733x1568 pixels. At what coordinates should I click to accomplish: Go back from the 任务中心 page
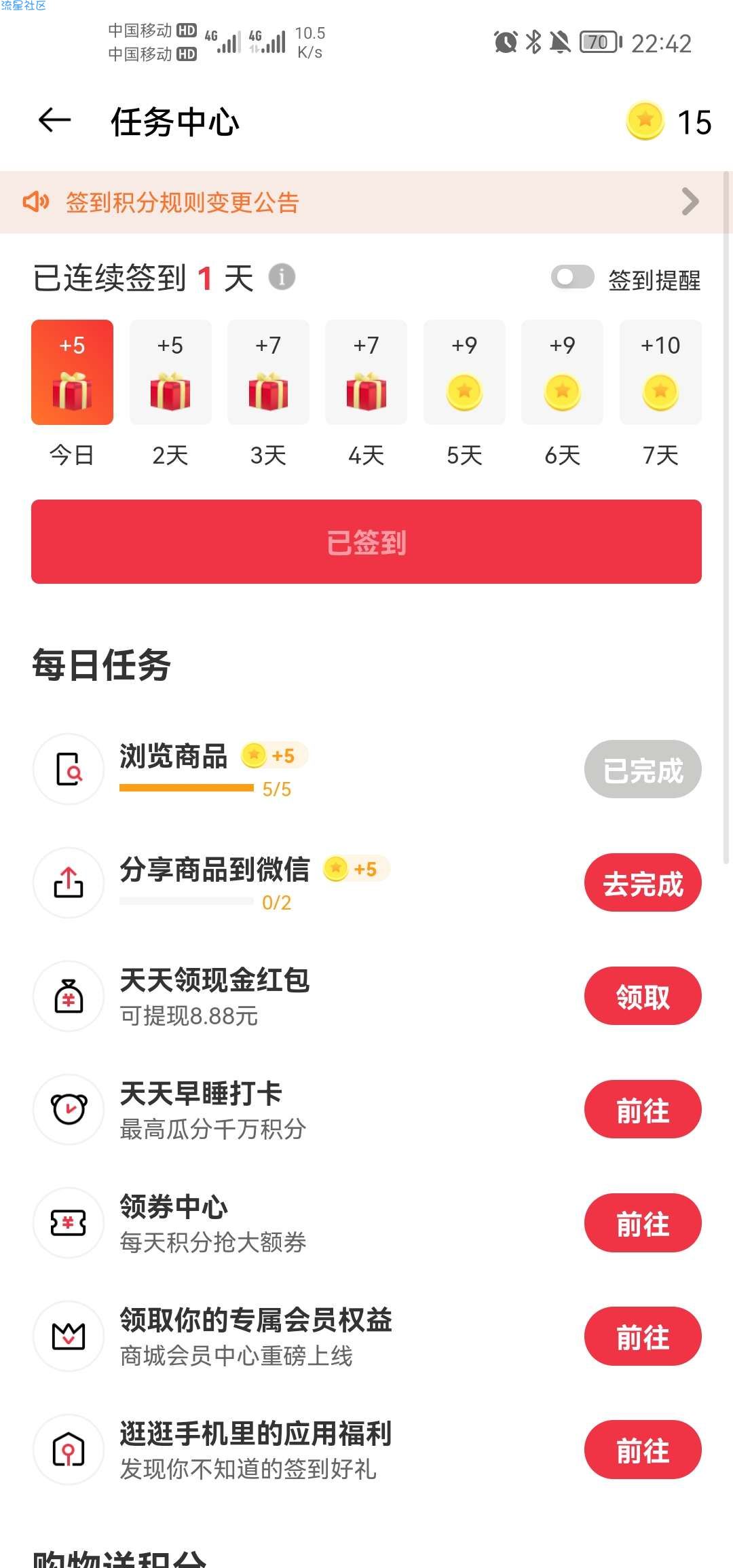point(55,122)
